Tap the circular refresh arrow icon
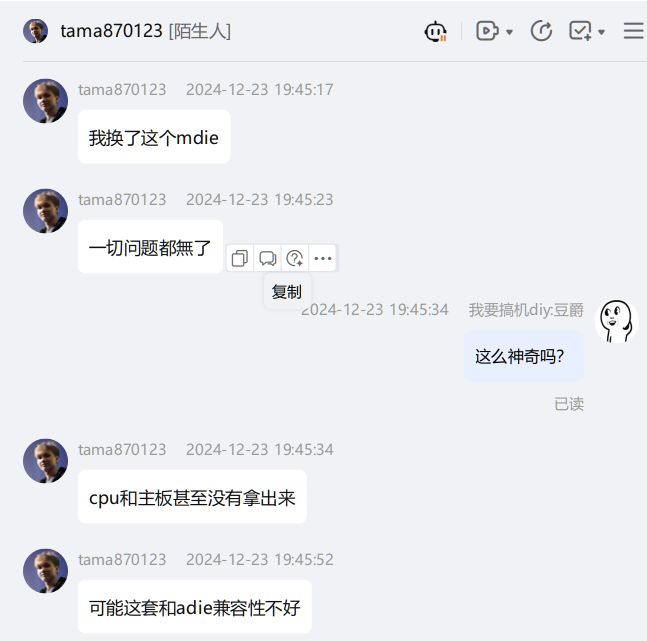Viewport: 647px width, 641px height. 541,31
